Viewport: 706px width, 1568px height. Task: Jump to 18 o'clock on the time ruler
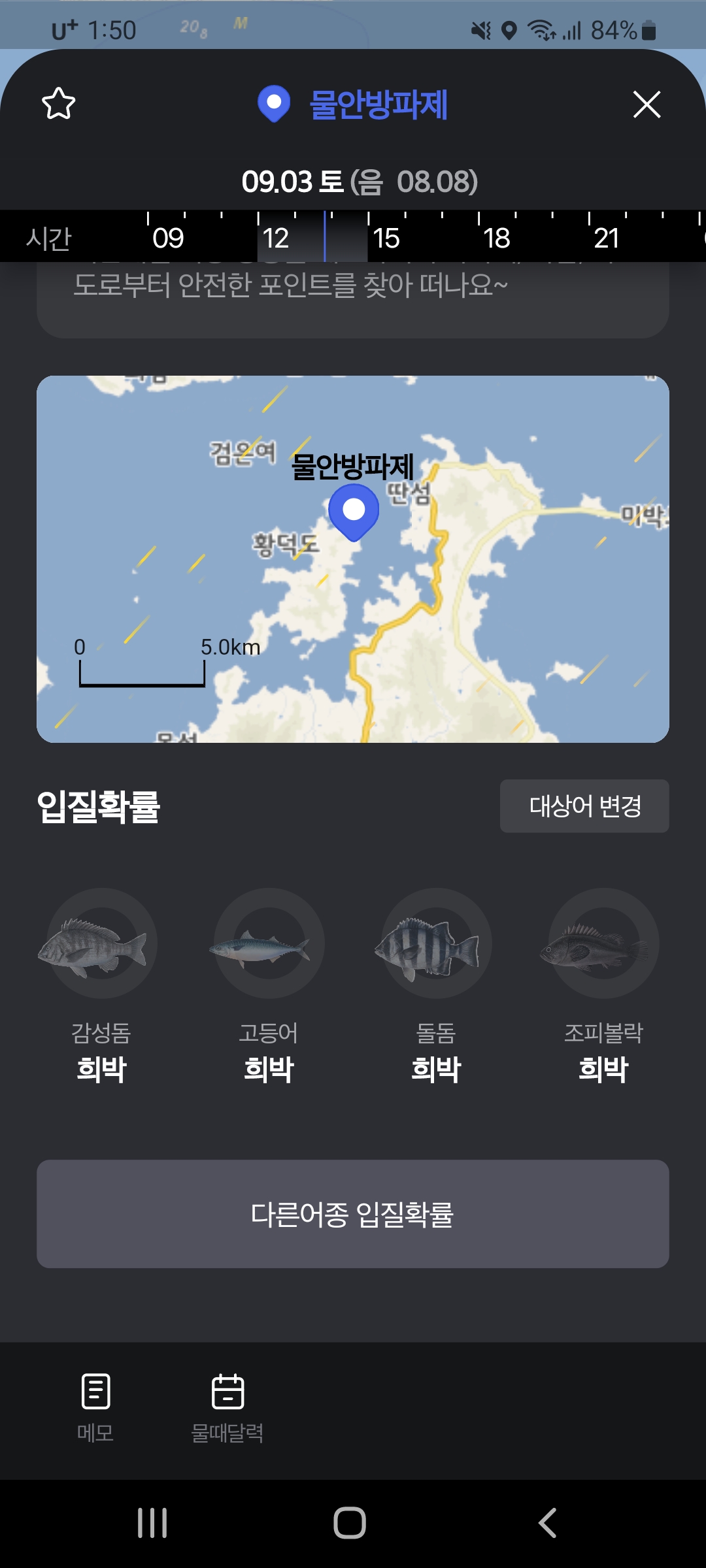click(x=496, y=238)
